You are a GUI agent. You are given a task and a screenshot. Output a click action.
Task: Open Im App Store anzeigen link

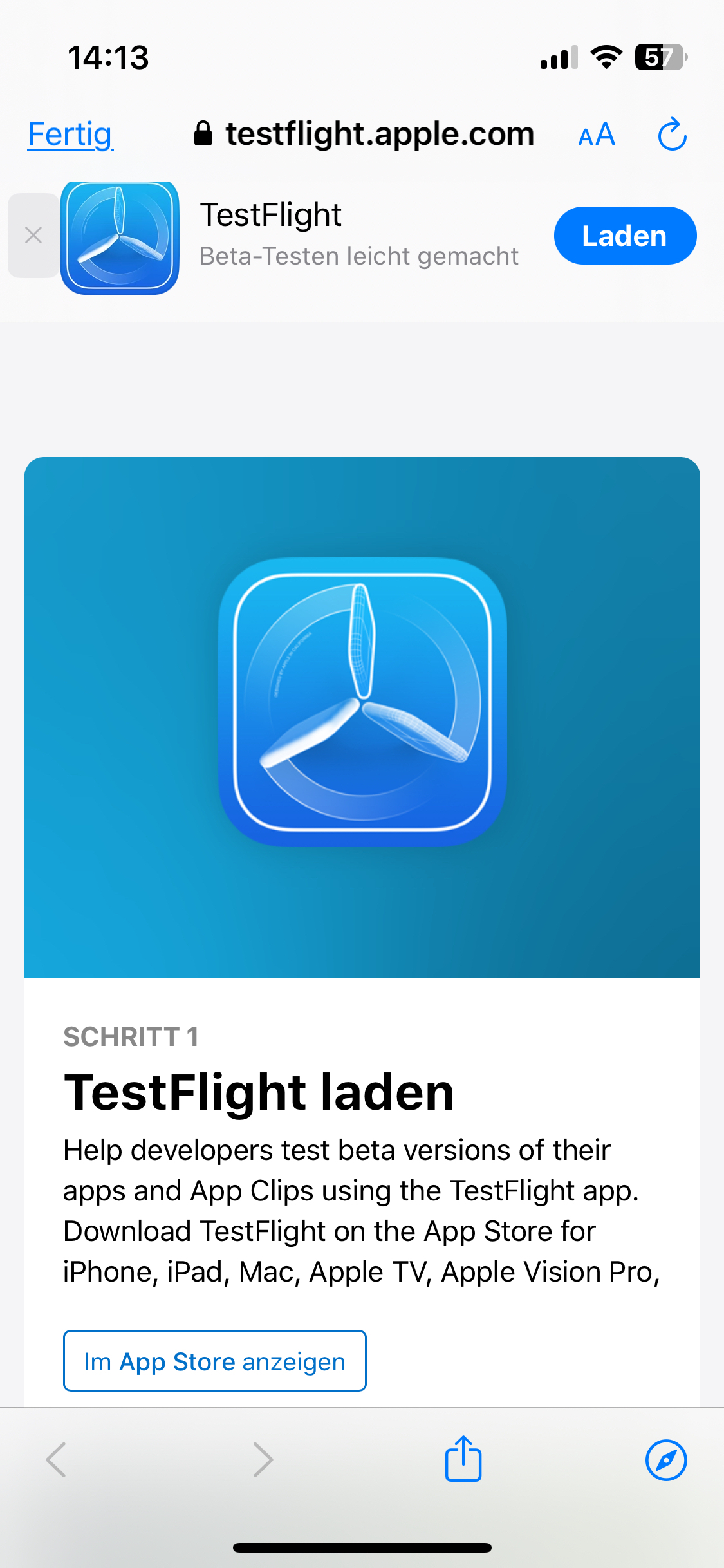(214, 1361)
